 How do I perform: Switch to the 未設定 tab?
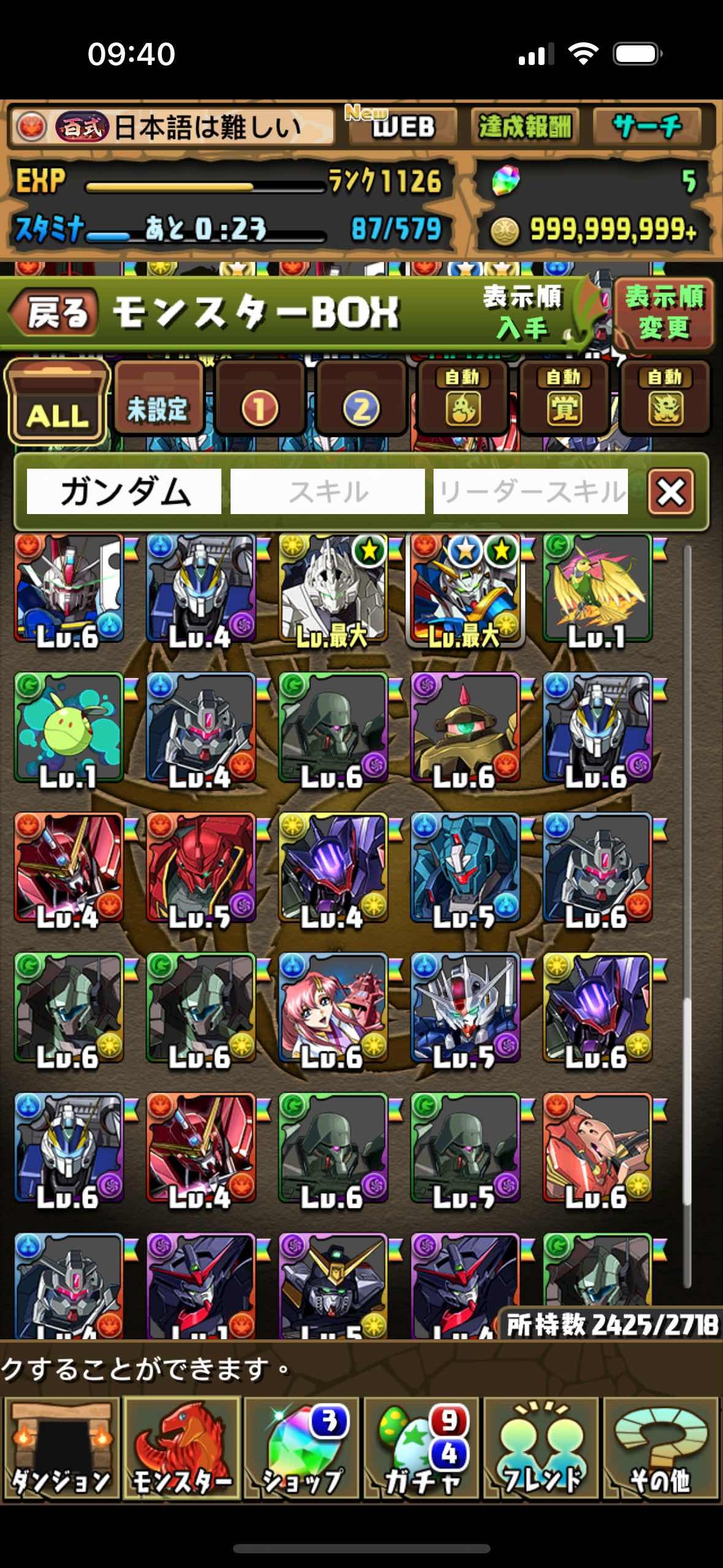(x=158, y=401)
